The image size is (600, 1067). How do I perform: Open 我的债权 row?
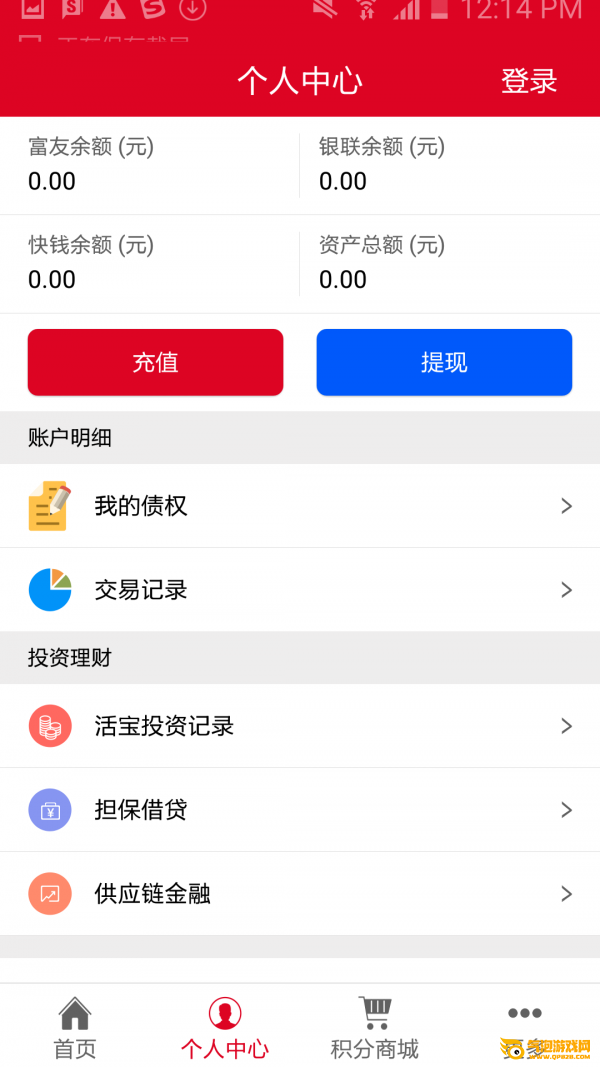pyautogui.click(x=300, y=506)
